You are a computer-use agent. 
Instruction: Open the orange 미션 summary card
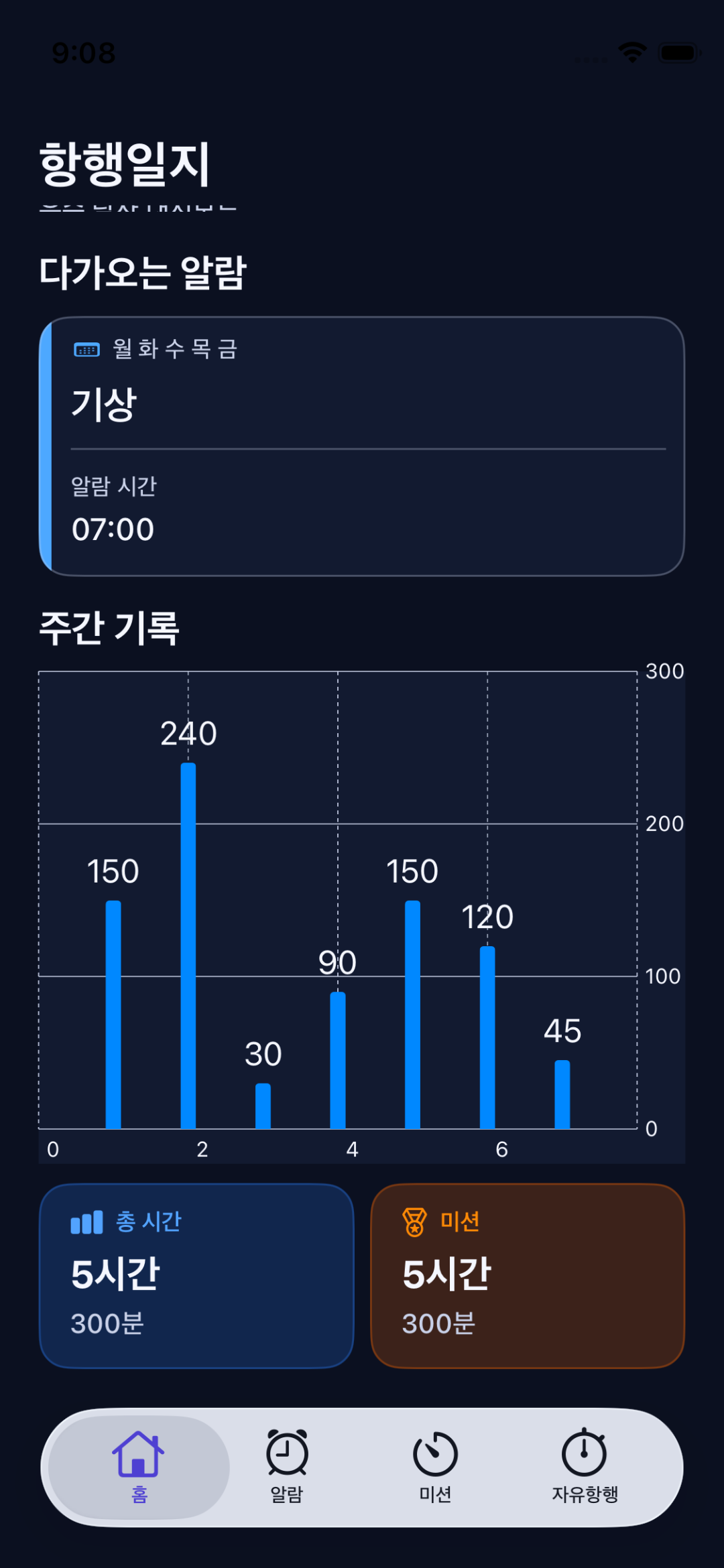(528, 1276)
